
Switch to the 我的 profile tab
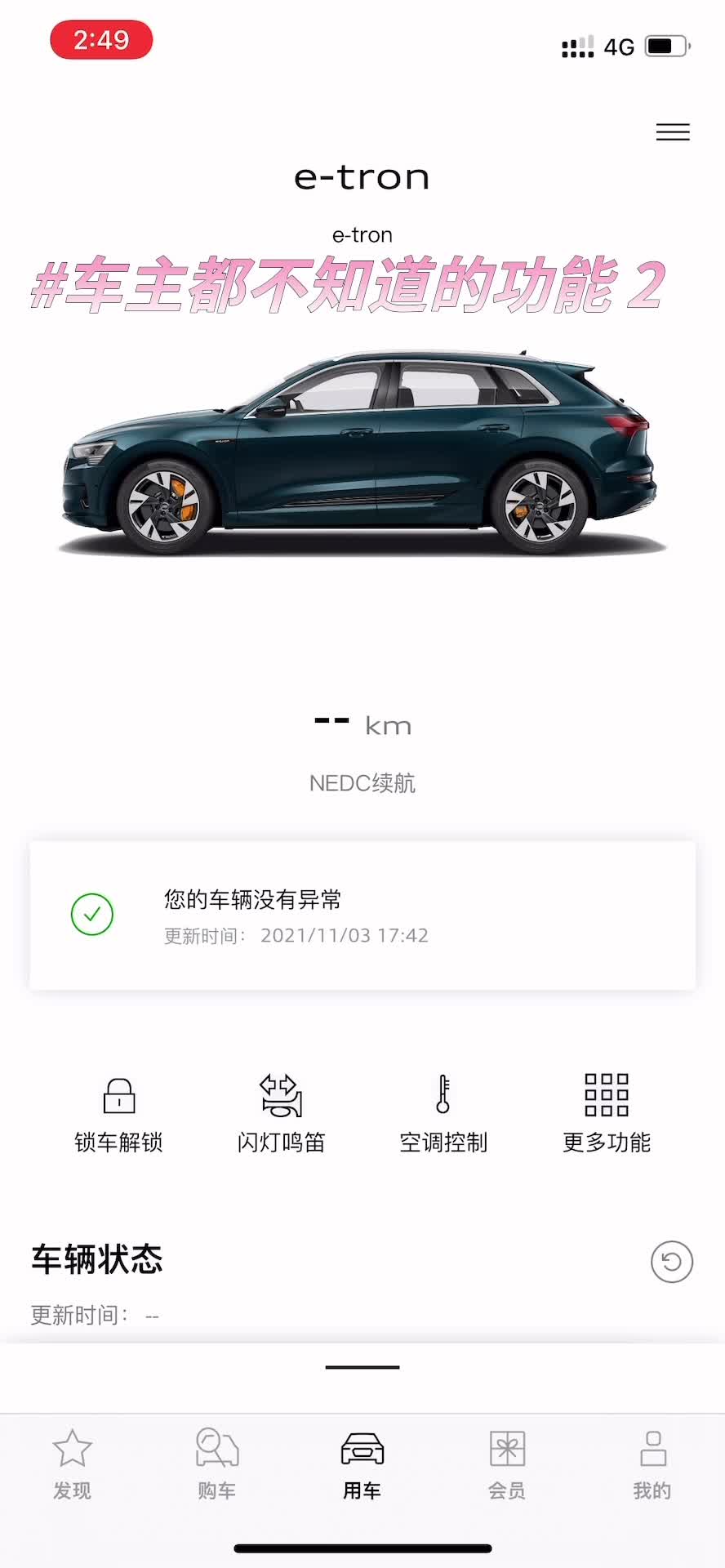point(652,1465)
